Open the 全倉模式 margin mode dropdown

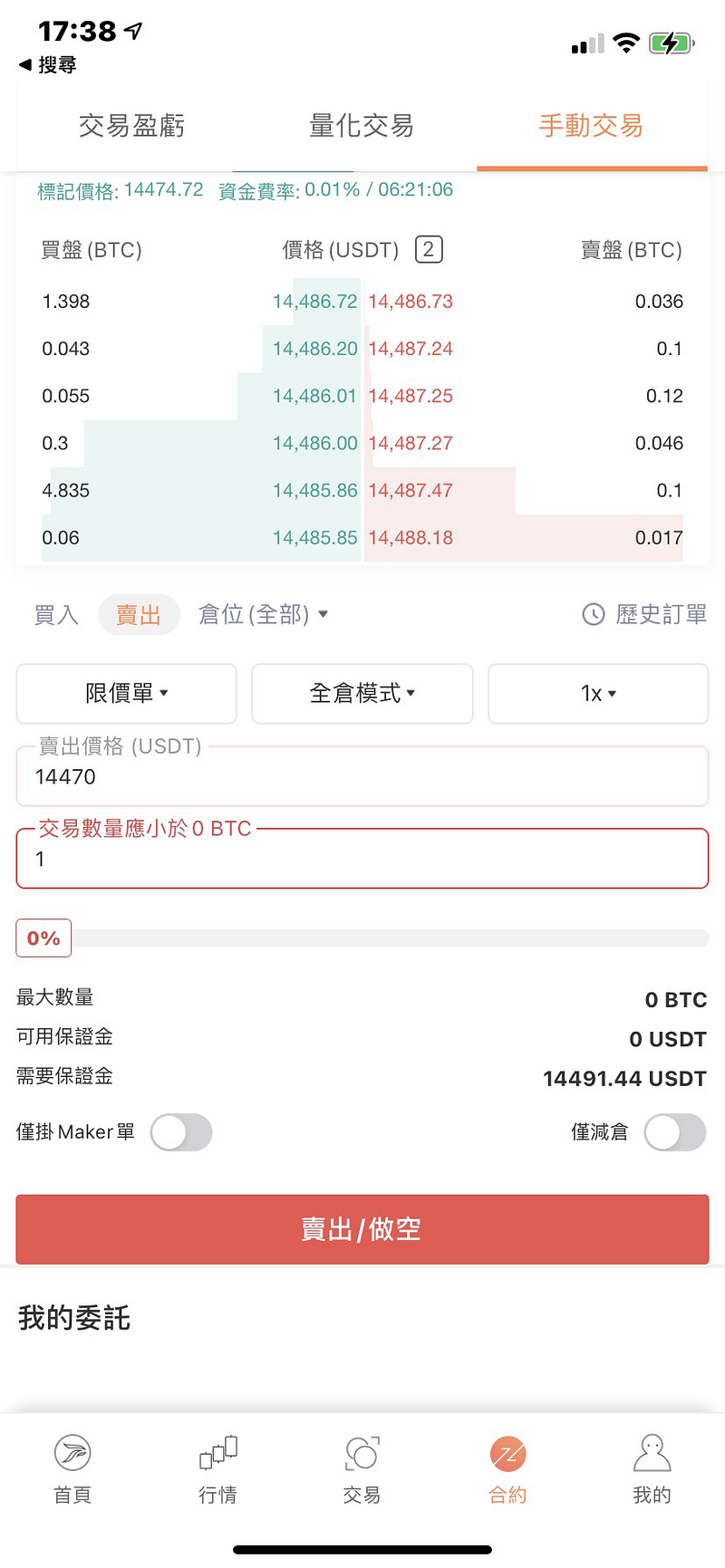pos(362,694)
